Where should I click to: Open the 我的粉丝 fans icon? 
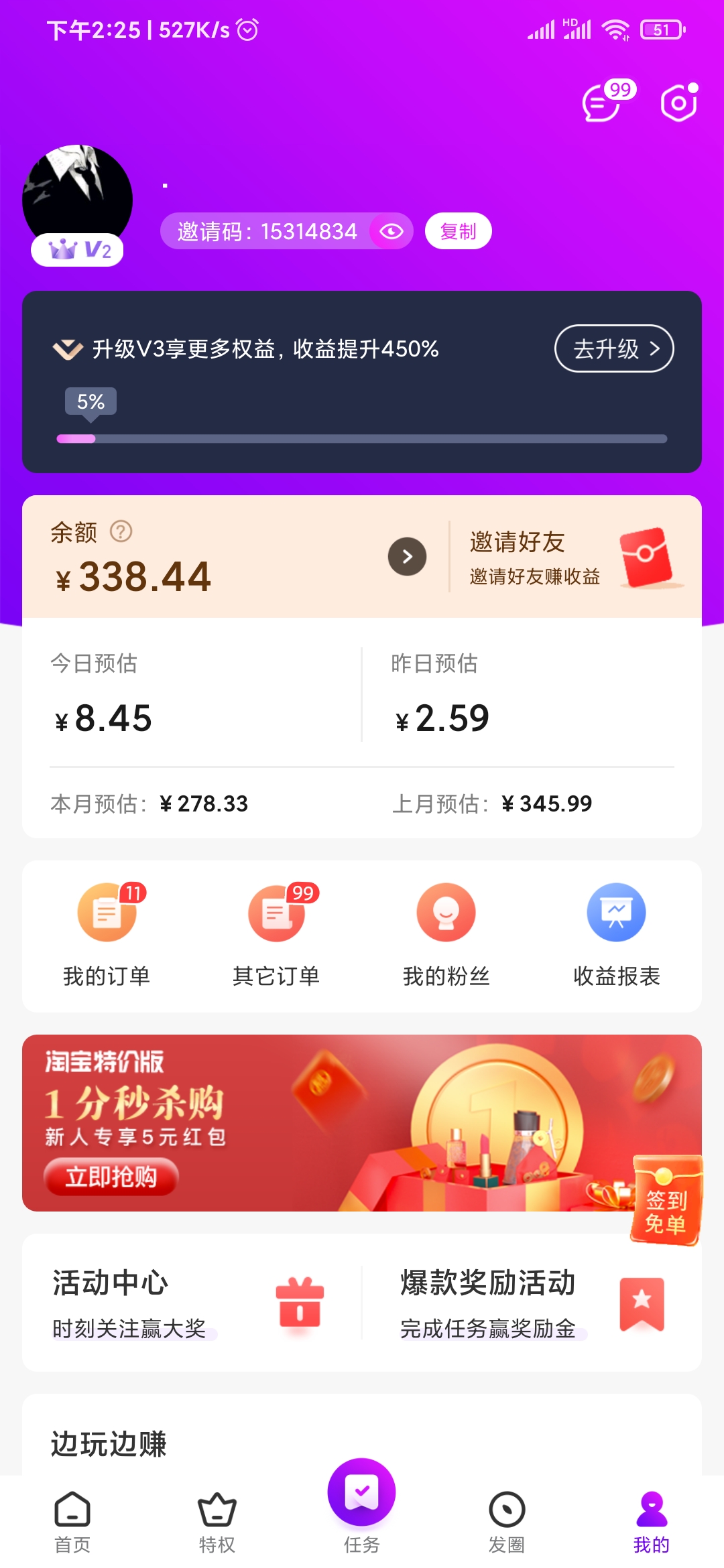(x=446, y=913)
